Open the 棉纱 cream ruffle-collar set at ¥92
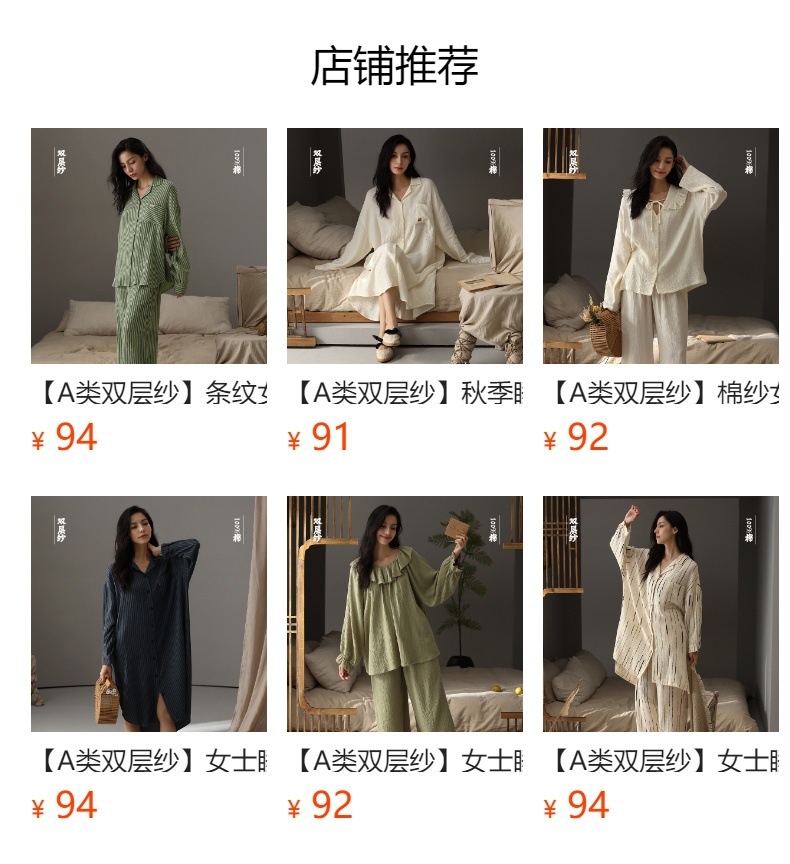This screenshot has height=864, width=790. [x=661, y=246]
